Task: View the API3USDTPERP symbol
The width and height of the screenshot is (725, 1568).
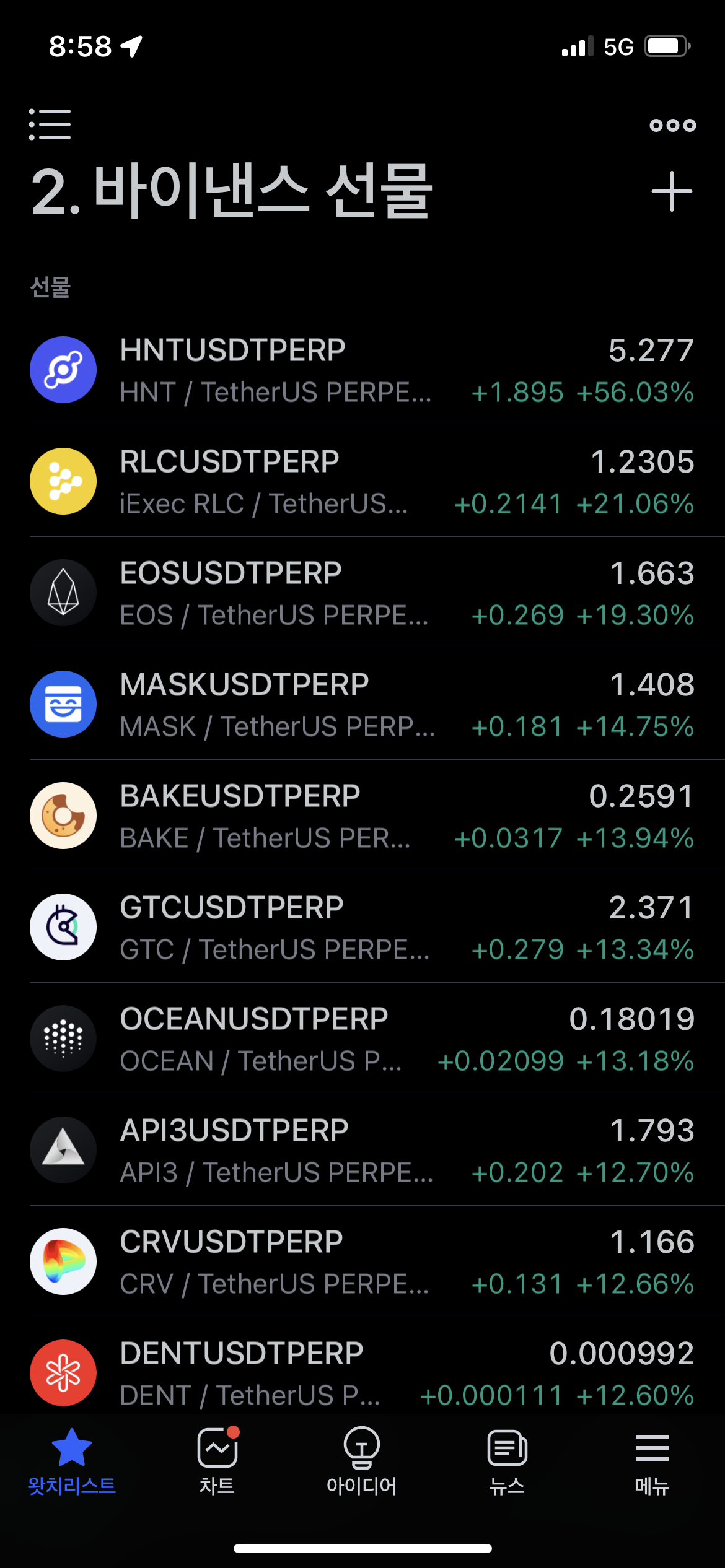Action: pyautogui.click(x=362, y=1150)
